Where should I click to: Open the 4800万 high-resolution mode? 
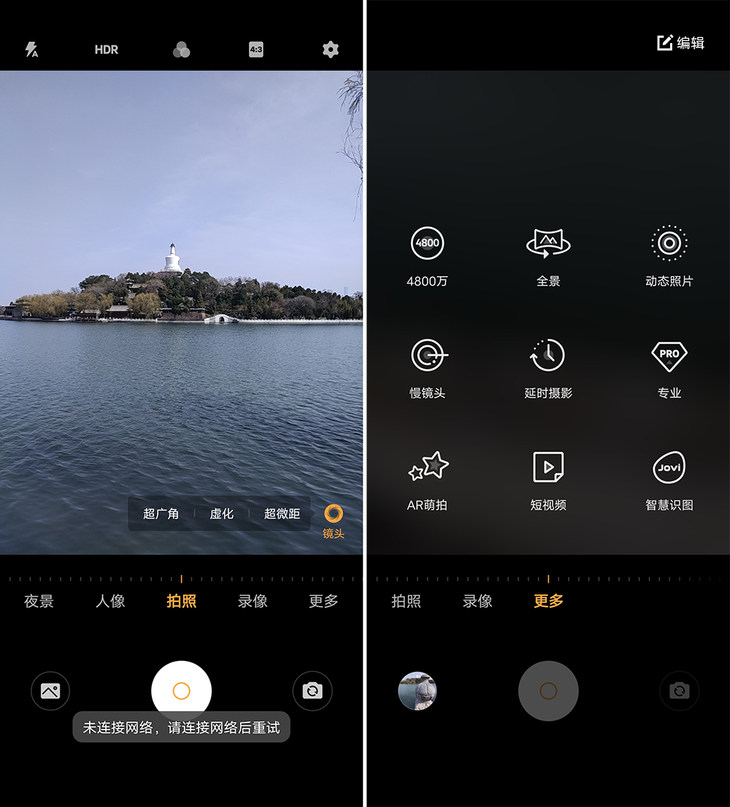[428, 255]
